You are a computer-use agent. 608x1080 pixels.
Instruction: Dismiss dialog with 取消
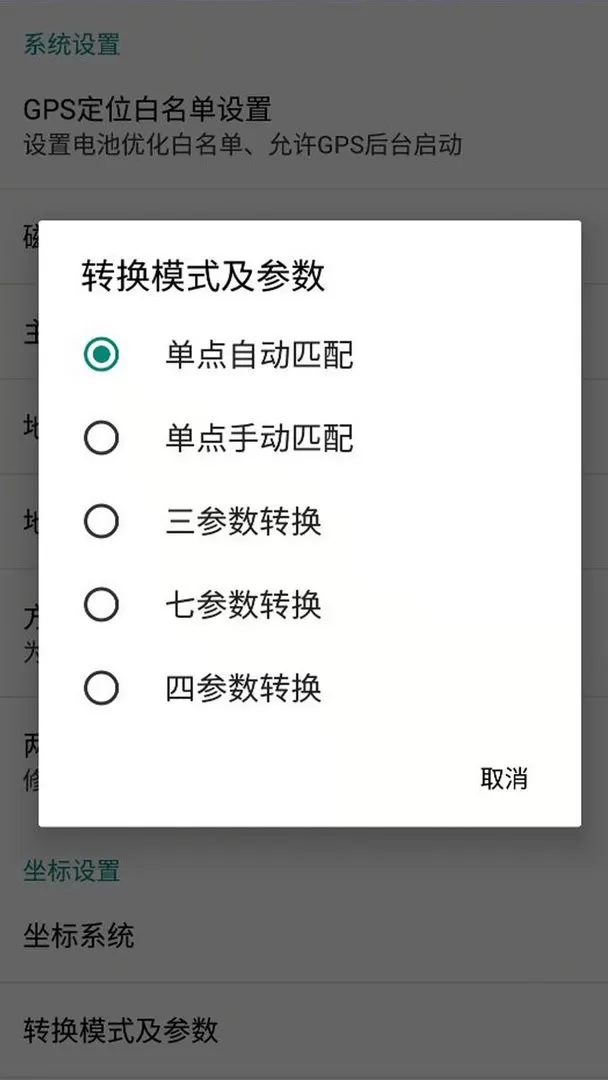click(x=504, y=778)
